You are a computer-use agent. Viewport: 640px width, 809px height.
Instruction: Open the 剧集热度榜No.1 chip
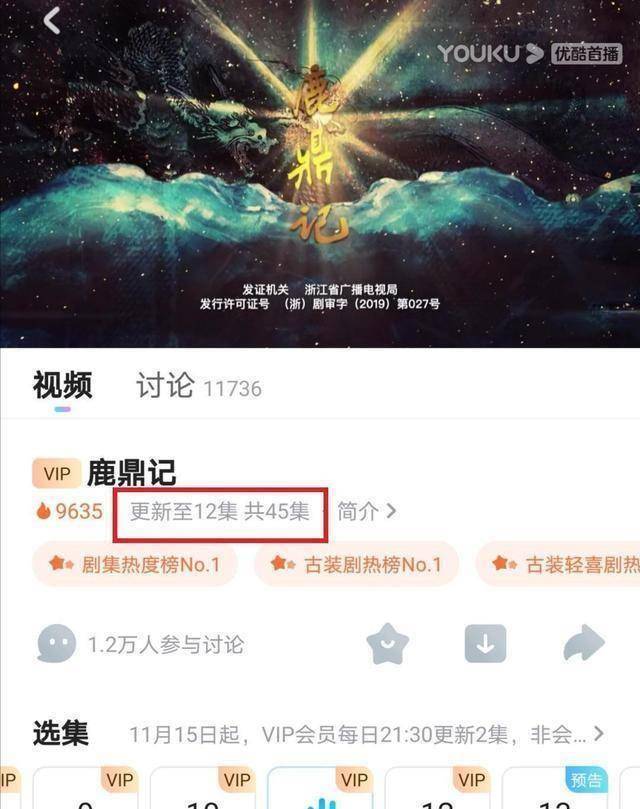(135, 564)
